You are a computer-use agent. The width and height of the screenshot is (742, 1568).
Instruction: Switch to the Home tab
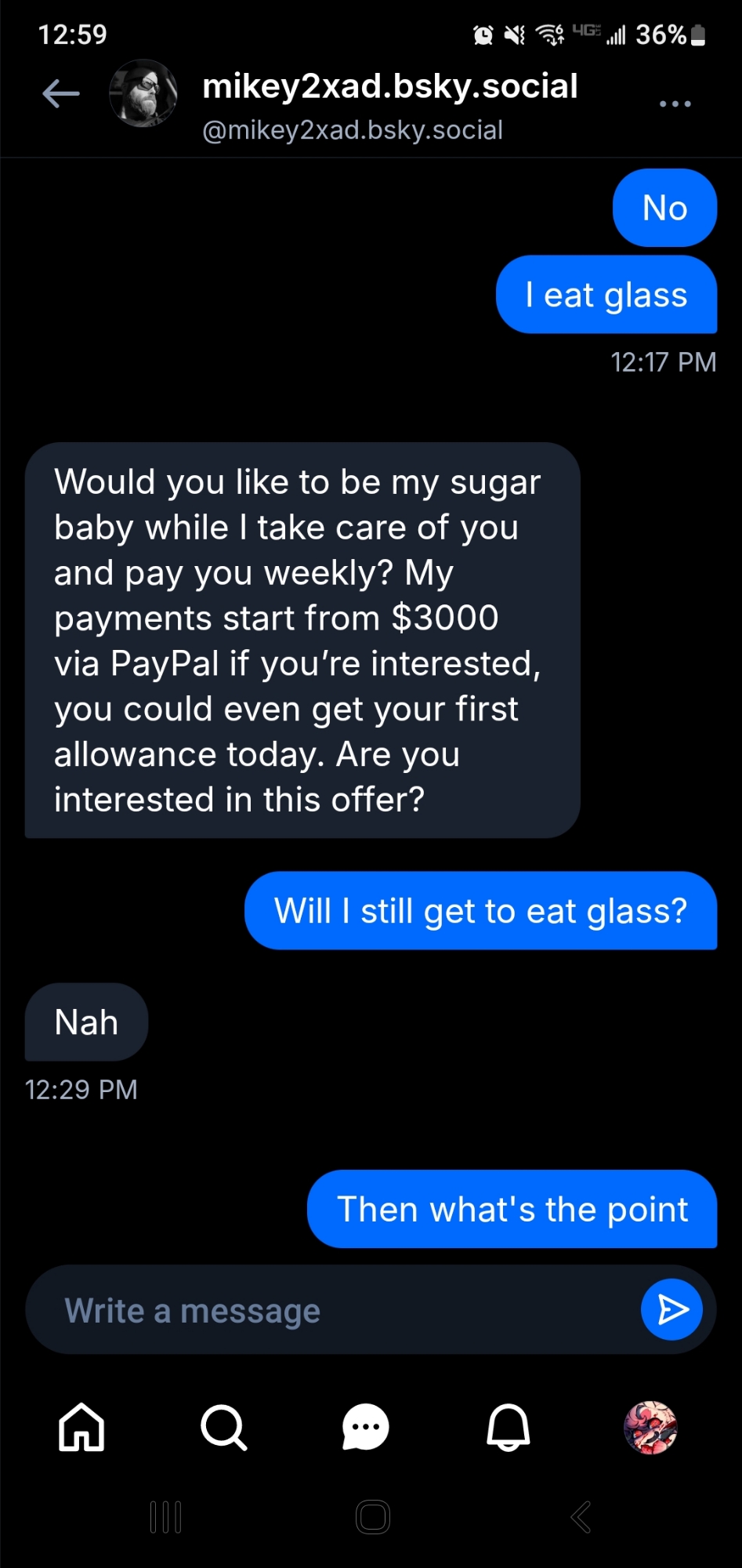81,1427
